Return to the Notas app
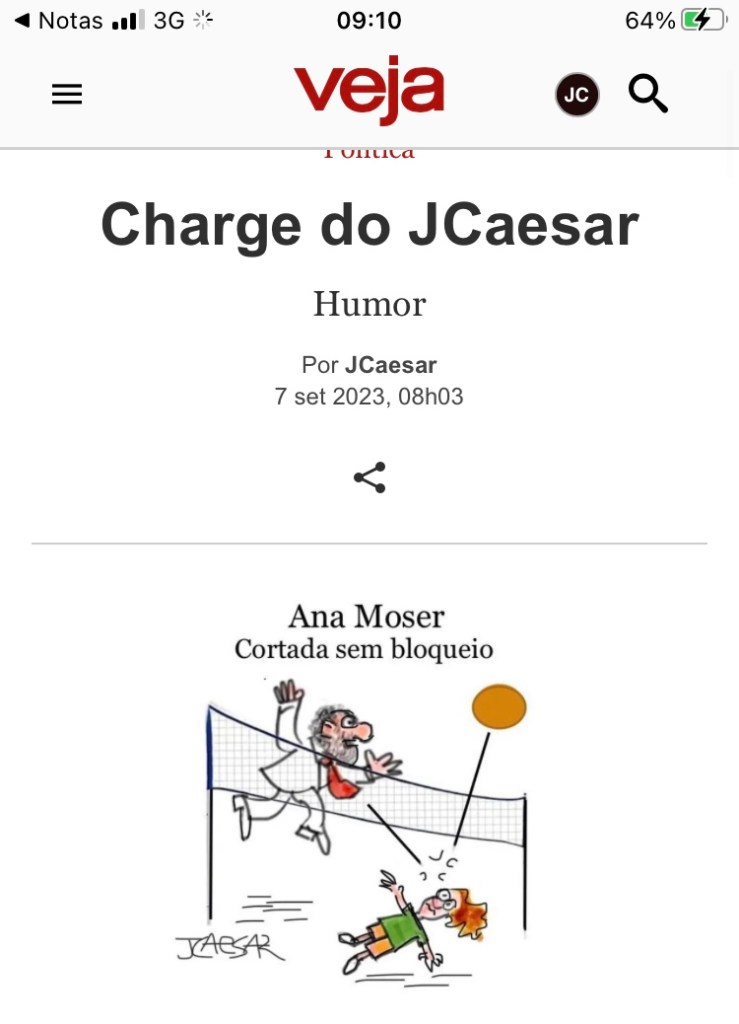This screenshot has width=739, height=1024. point(60,20)
